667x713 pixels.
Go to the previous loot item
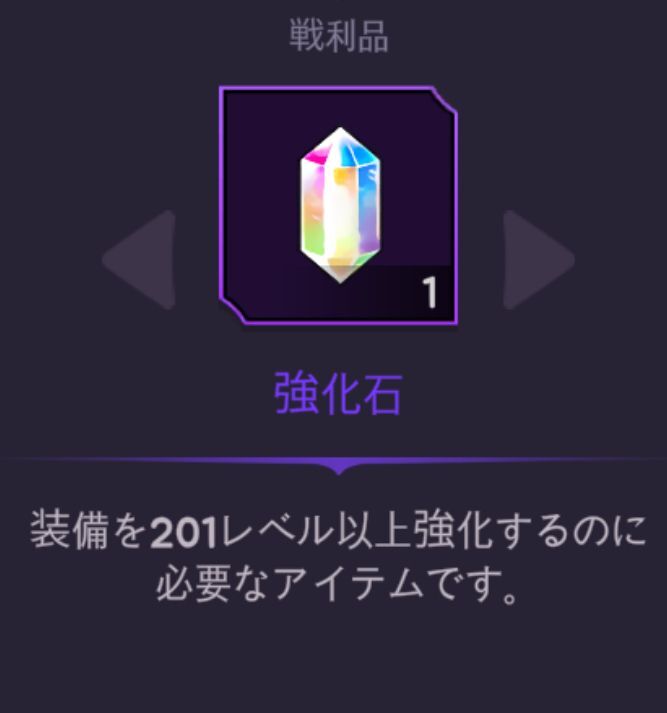[140, 259]
